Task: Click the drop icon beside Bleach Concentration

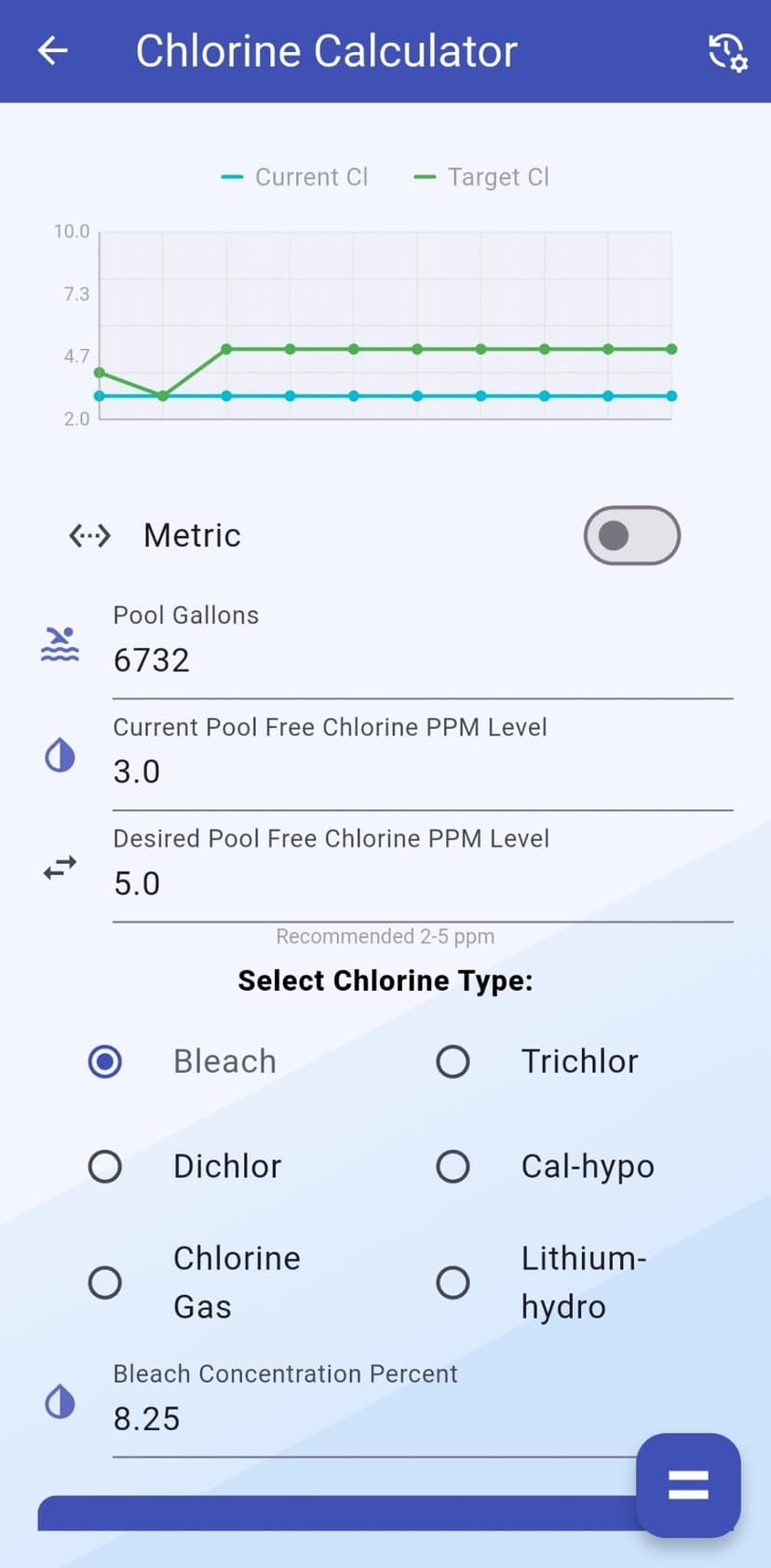Action: point(59,1401)
